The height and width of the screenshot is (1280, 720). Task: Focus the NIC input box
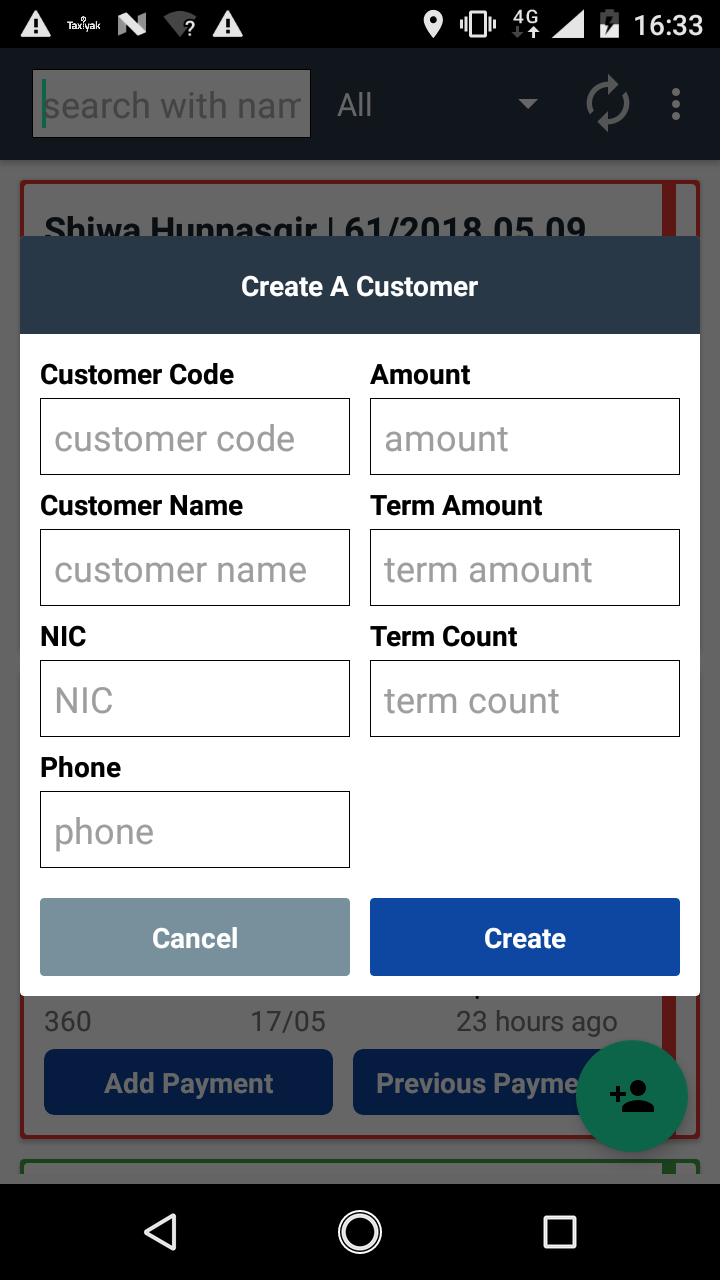coord(195,699)
